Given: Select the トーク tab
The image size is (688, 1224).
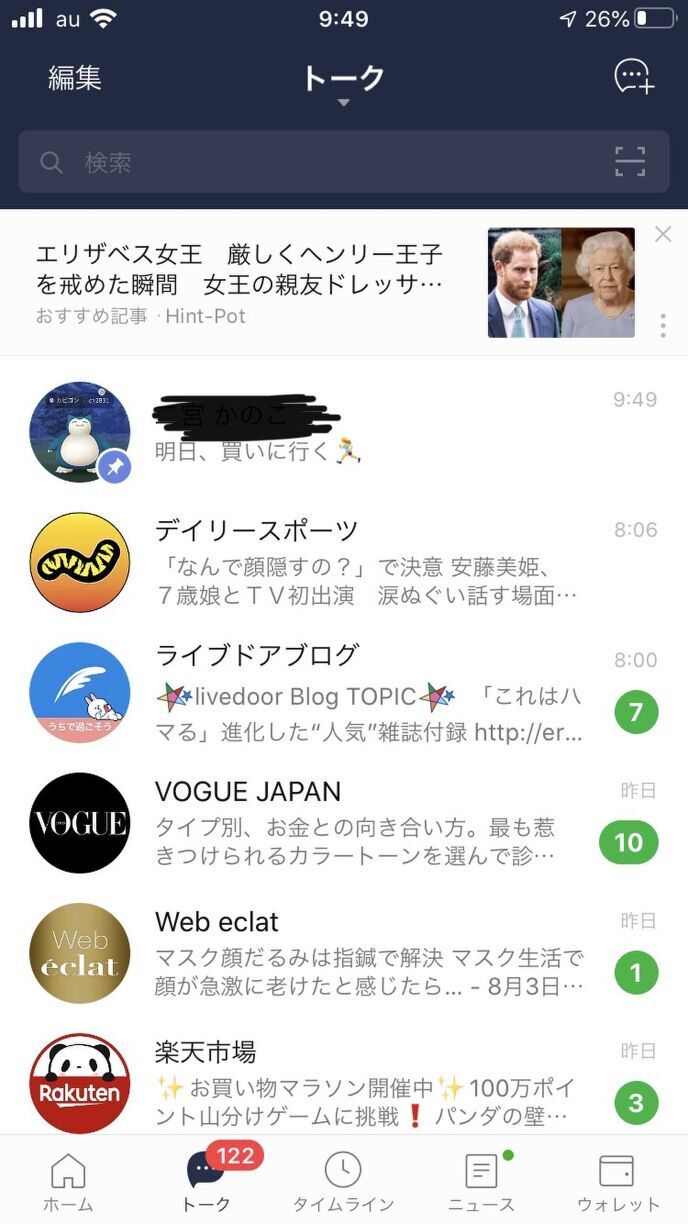Looking at the screenshot, I should [206, 1181].
